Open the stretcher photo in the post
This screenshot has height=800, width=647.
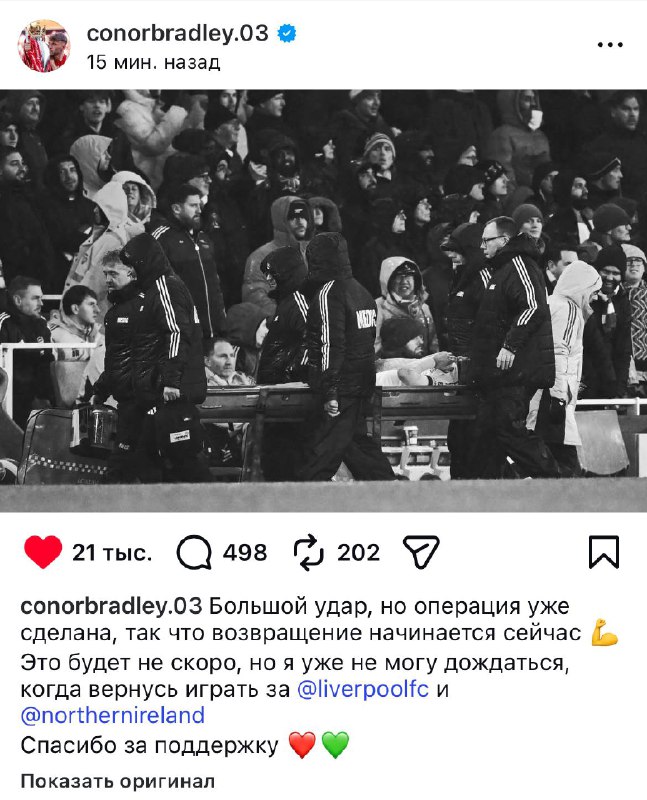pos(323,300)
